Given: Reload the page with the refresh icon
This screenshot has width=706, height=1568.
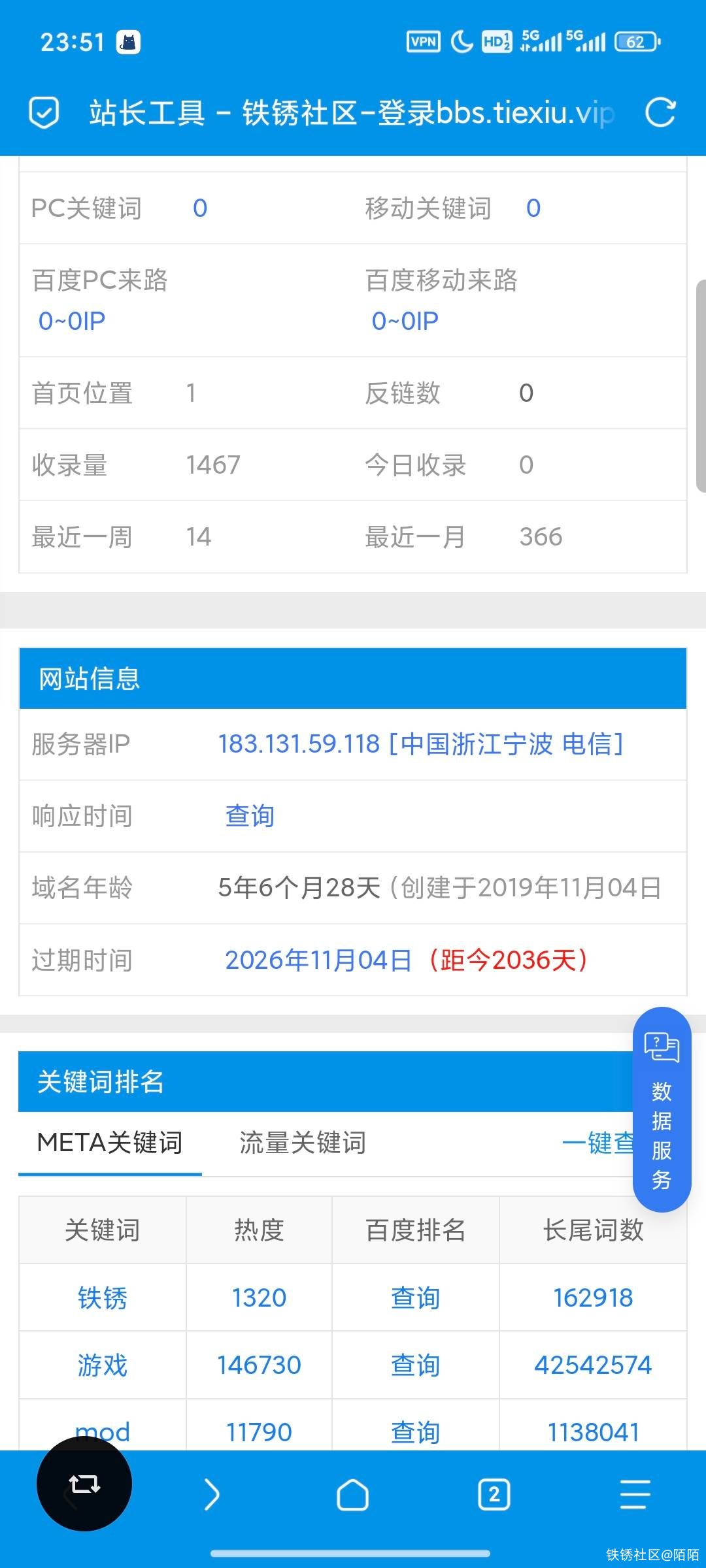Looking at the screenshot, I should pos(660,112).
